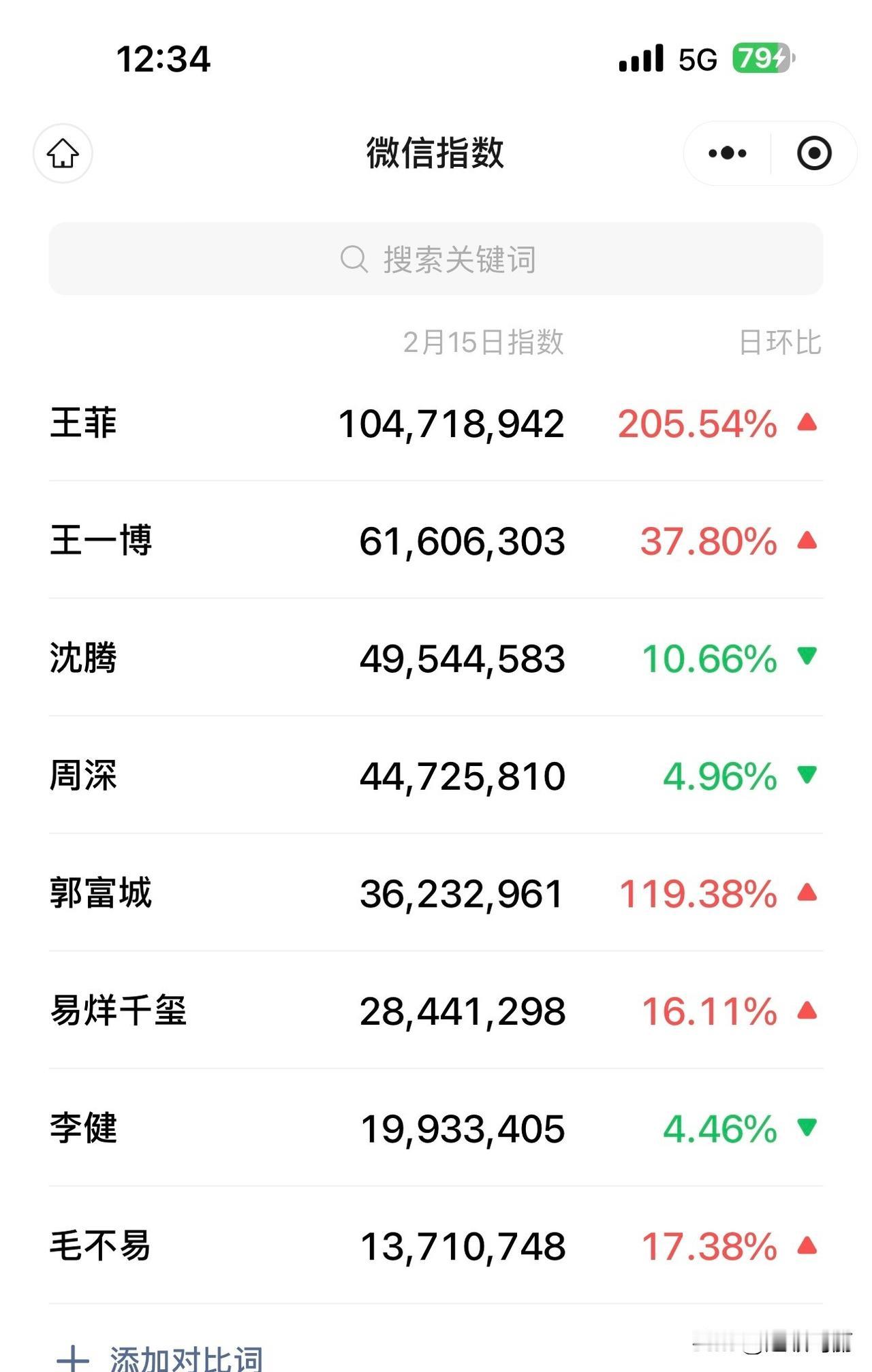Tap the home icon in the top-left corner
The height and width of the screenshot is (1372, 872).
pos(62,154)
